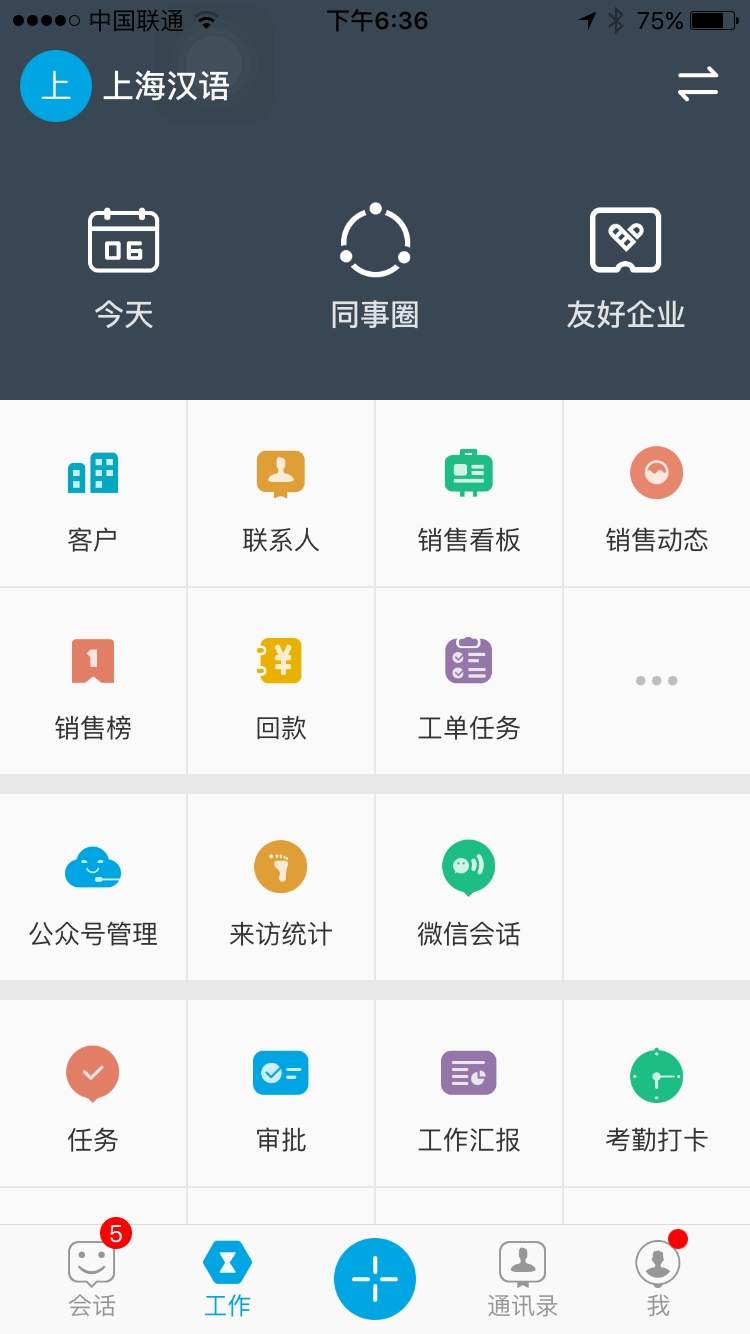View the 销售看板 dashboard
750x1334 pixels.
pyautogui.click(x=469, y=494)
